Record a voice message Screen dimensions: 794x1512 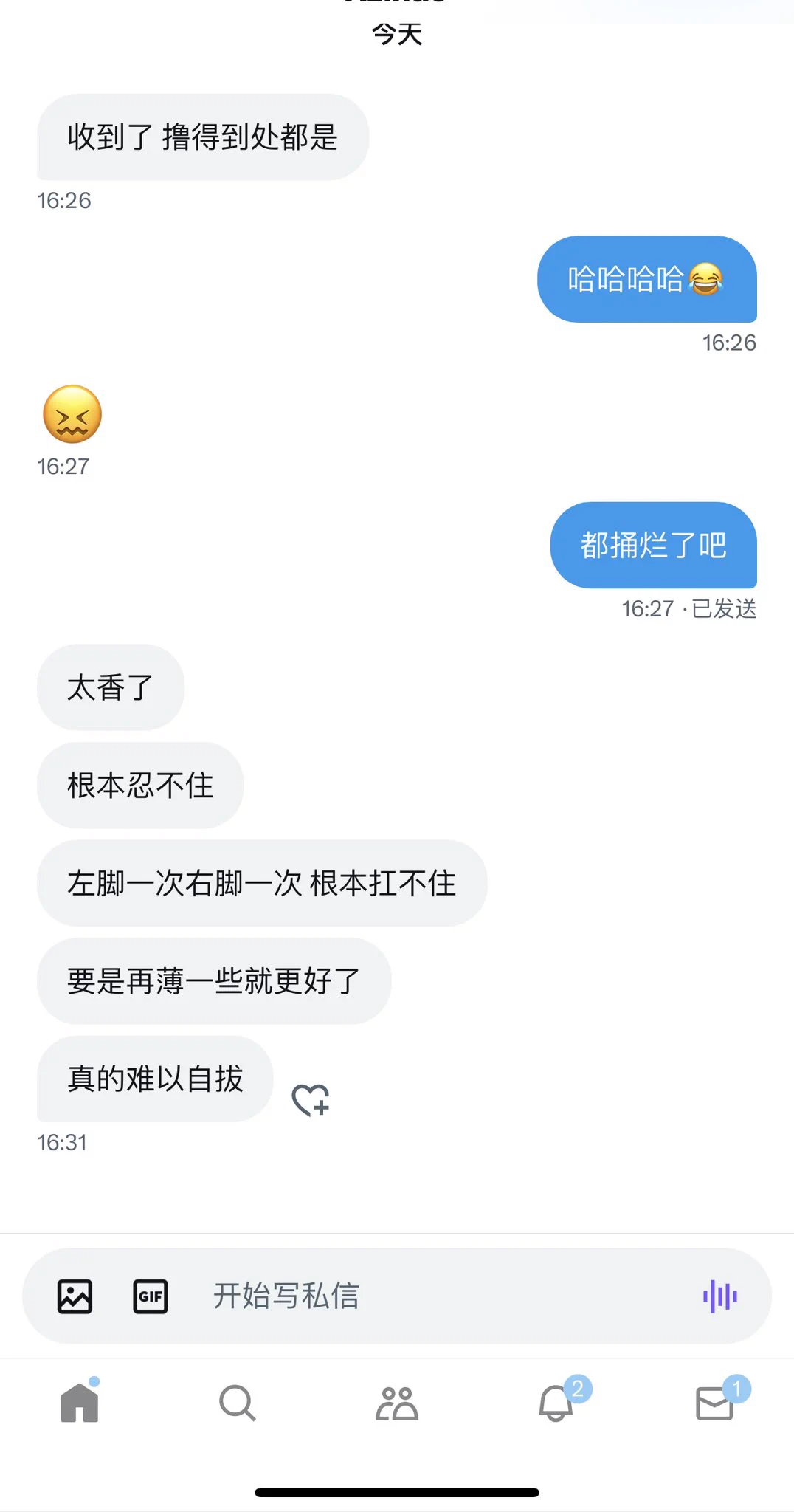[719, 1296]
